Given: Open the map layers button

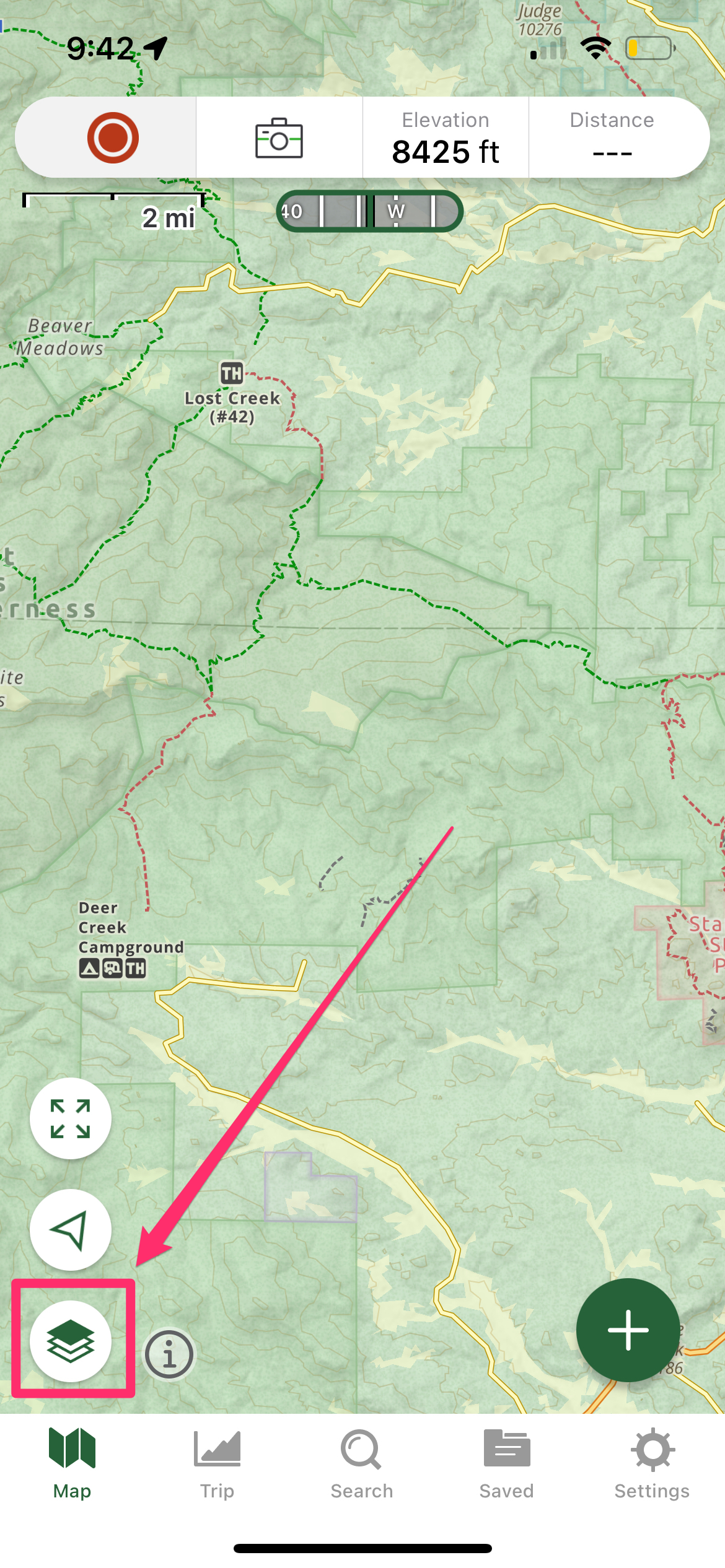Looking at the screenshot, I should click(x=71, y=1341).
